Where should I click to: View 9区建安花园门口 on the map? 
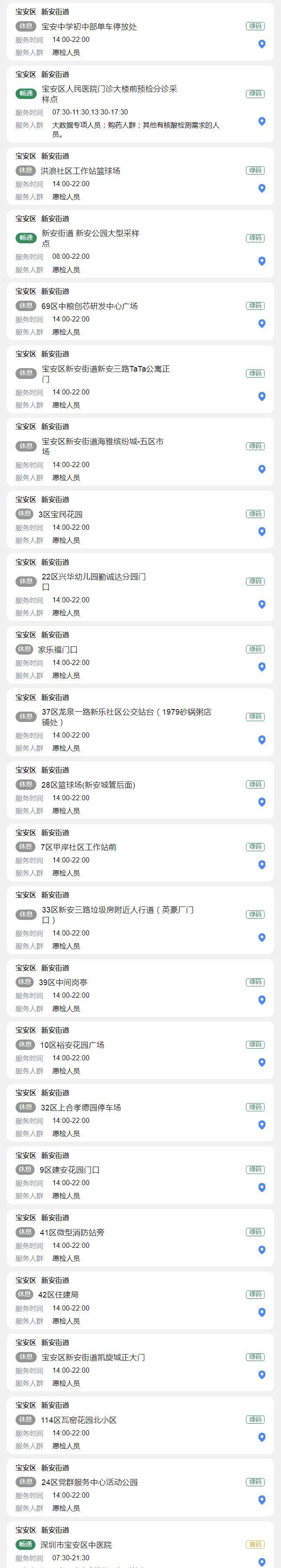(262, 1187)
